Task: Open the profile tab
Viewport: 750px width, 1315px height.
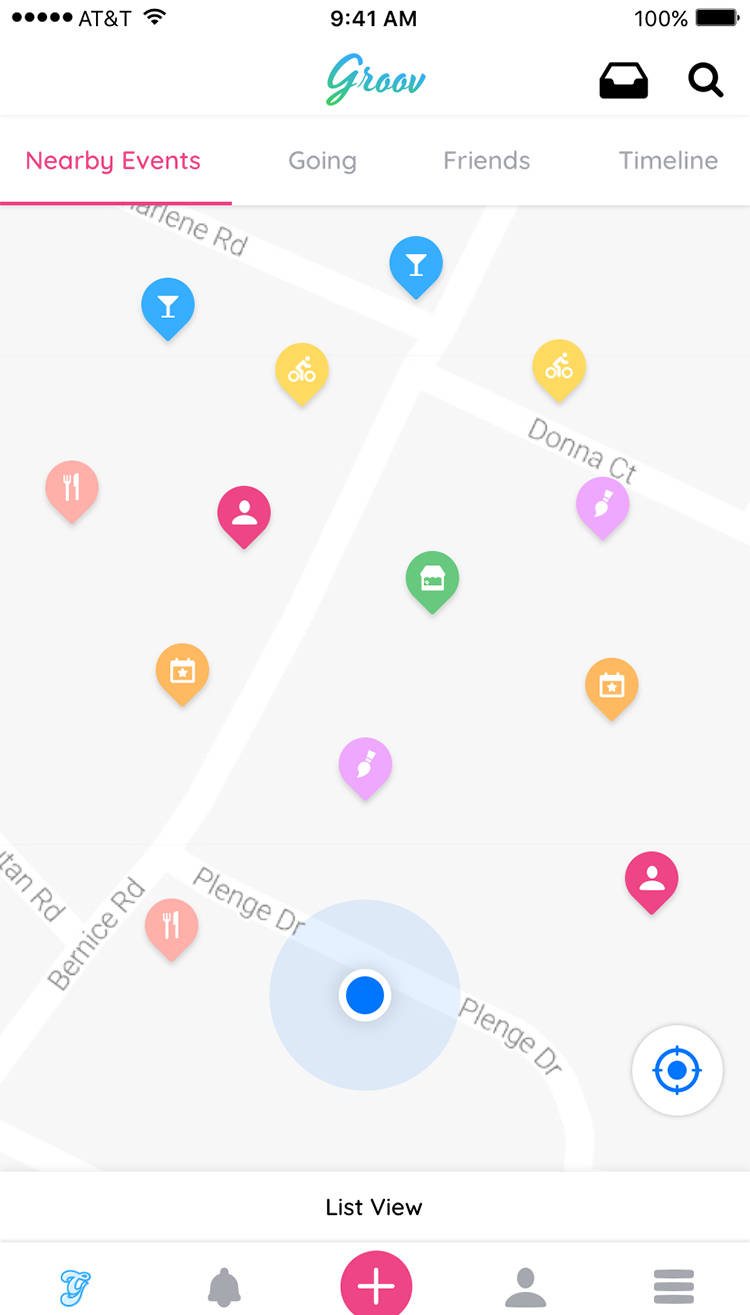Action: pyautogui.click(x=525, y=1286)
